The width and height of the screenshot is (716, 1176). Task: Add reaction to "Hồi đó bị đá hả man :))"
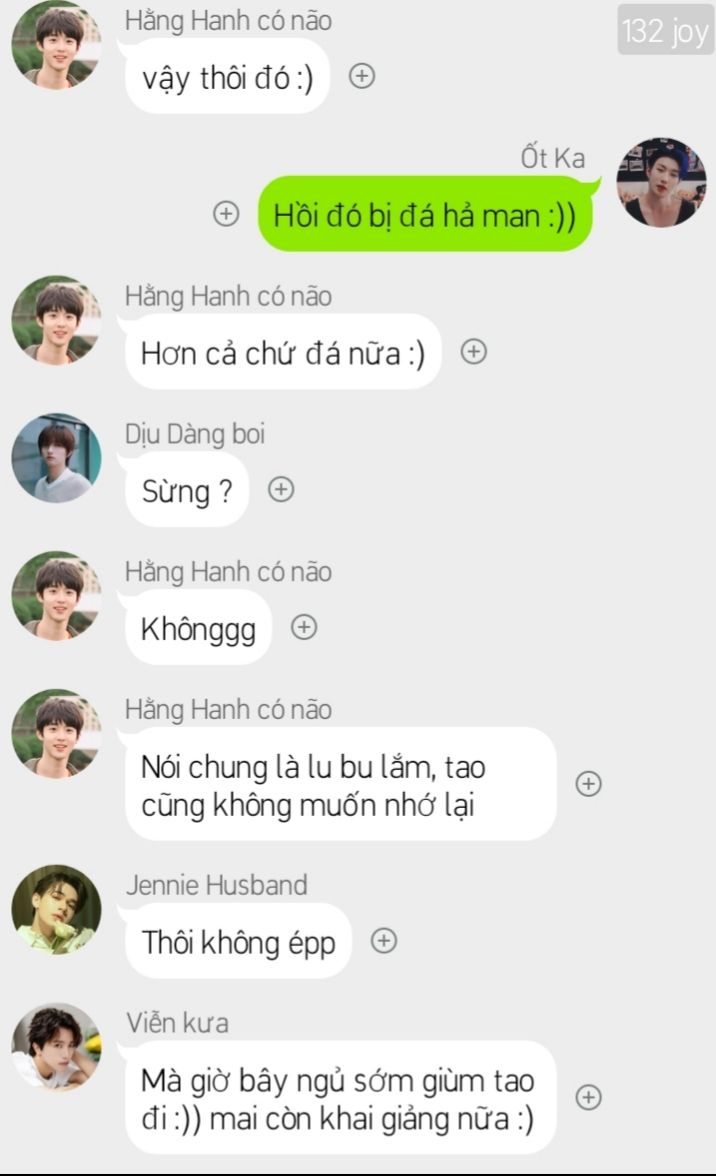tap(226, 213)
